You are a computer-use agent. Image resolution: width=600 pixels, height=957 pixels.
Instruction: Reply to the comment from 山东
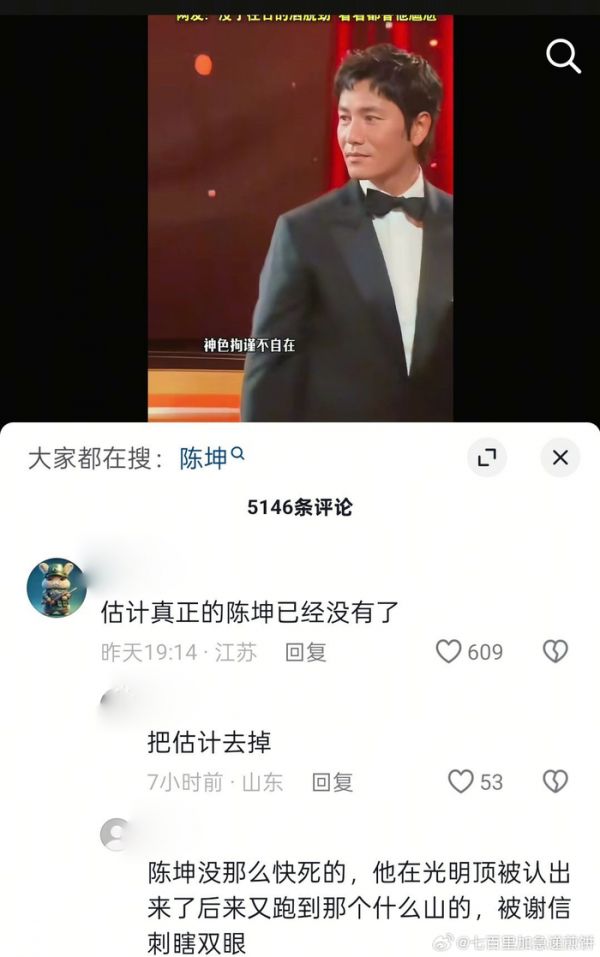click(x=332, y=781)
